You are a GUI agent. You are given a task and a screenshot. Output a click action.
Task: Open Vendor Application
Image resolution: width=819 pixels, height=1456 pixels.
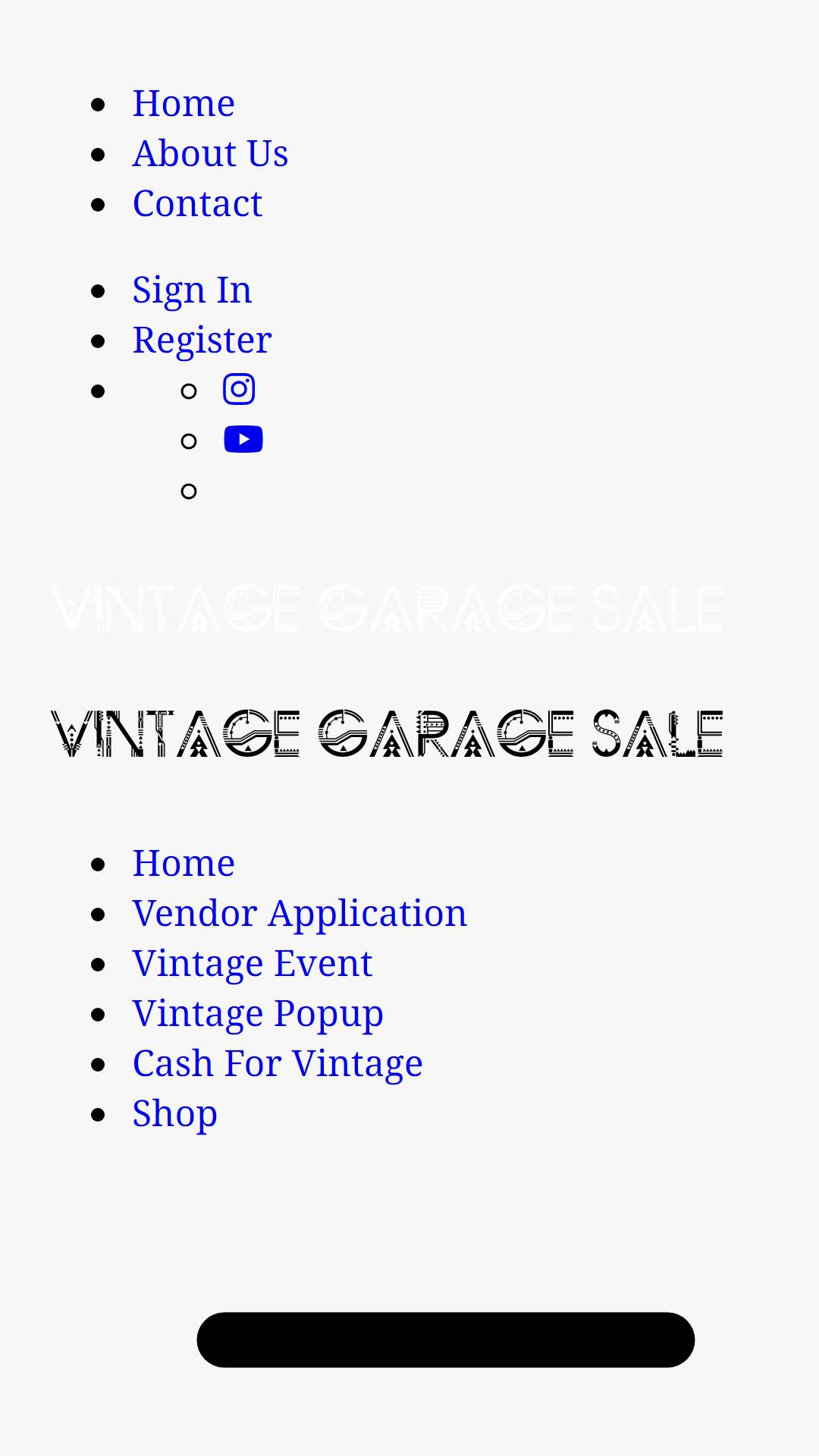tap(300, 913)
